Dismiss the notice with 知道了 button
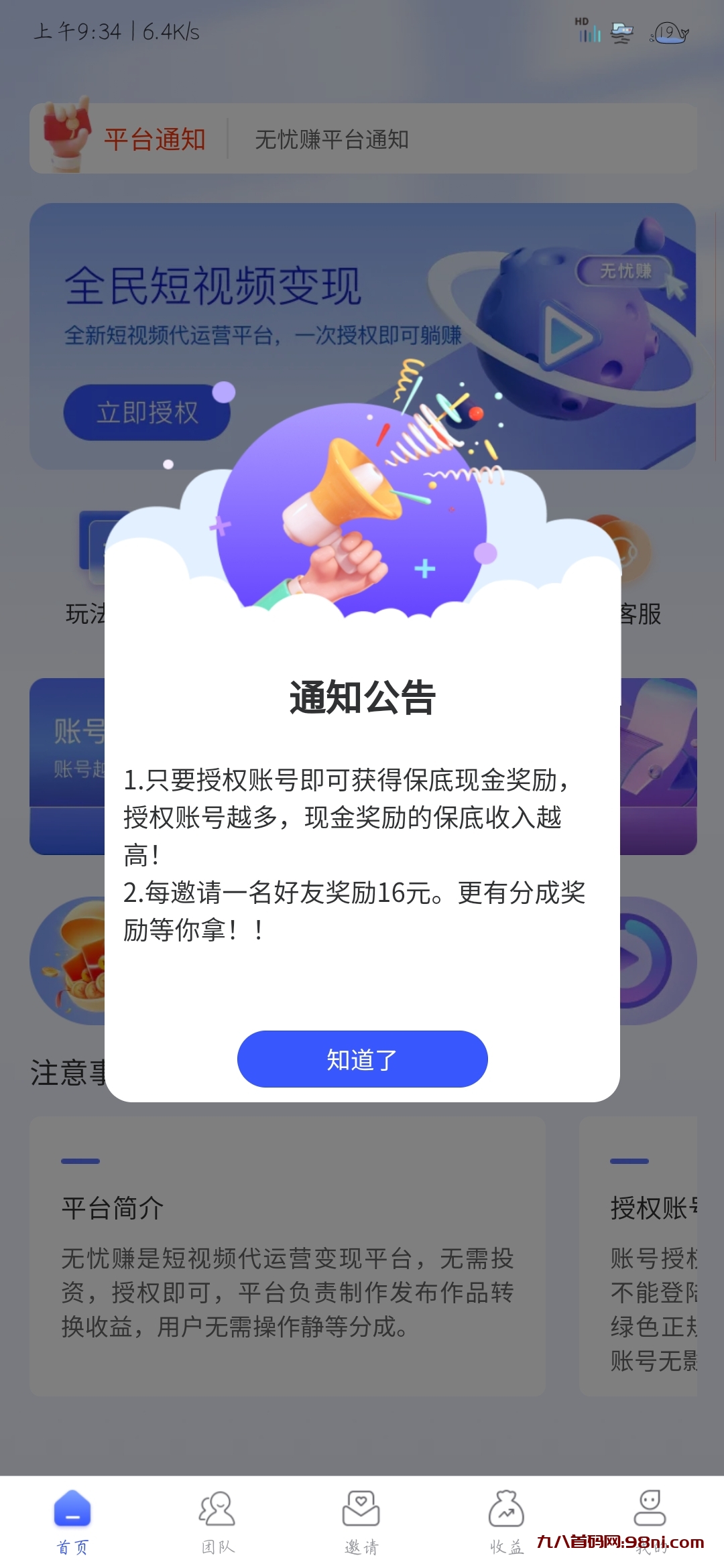This screenshot has height=1568, width=724. coord(362,1059)
